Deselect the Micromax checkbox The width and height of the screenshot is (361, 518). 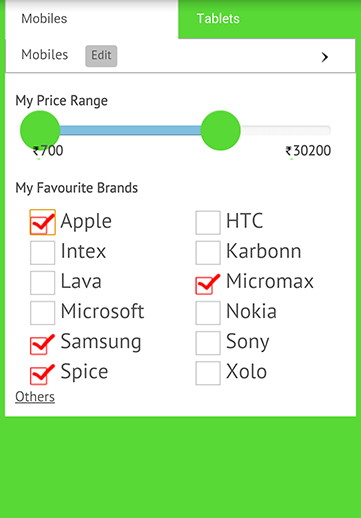pyautogui.click(x=207, y=284)
